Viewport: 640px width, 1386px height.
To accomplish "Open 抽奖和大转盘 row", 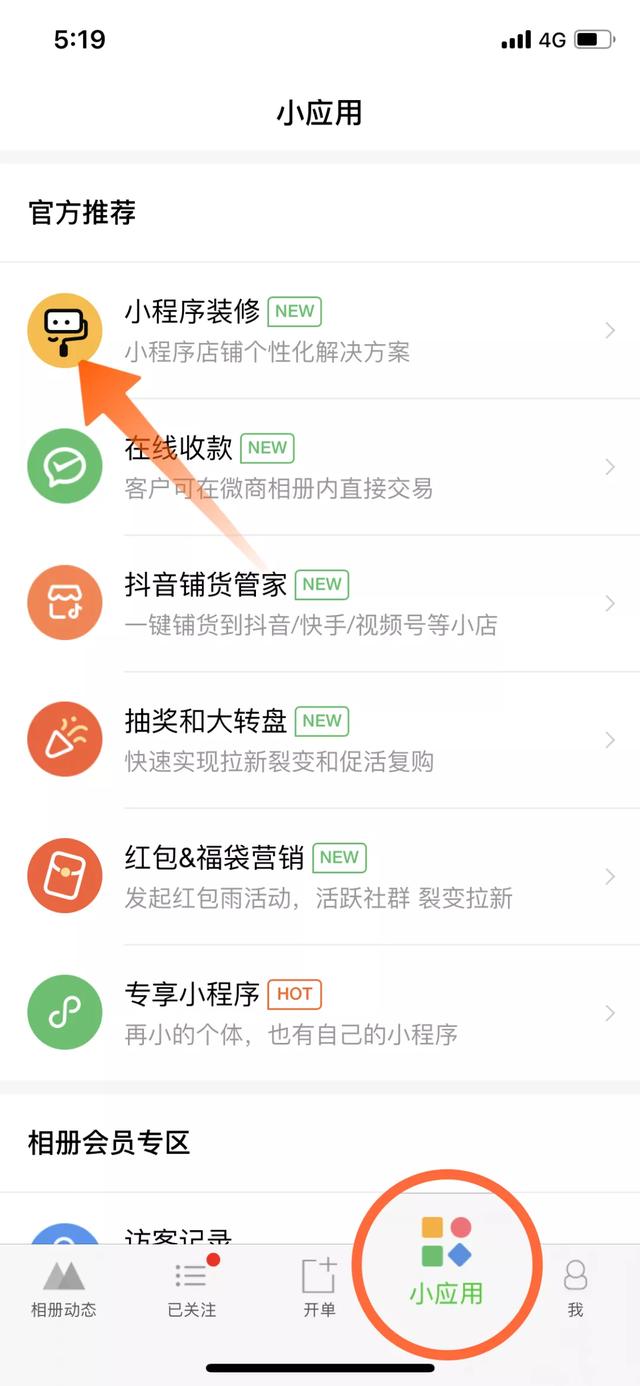I will point(320,740).
